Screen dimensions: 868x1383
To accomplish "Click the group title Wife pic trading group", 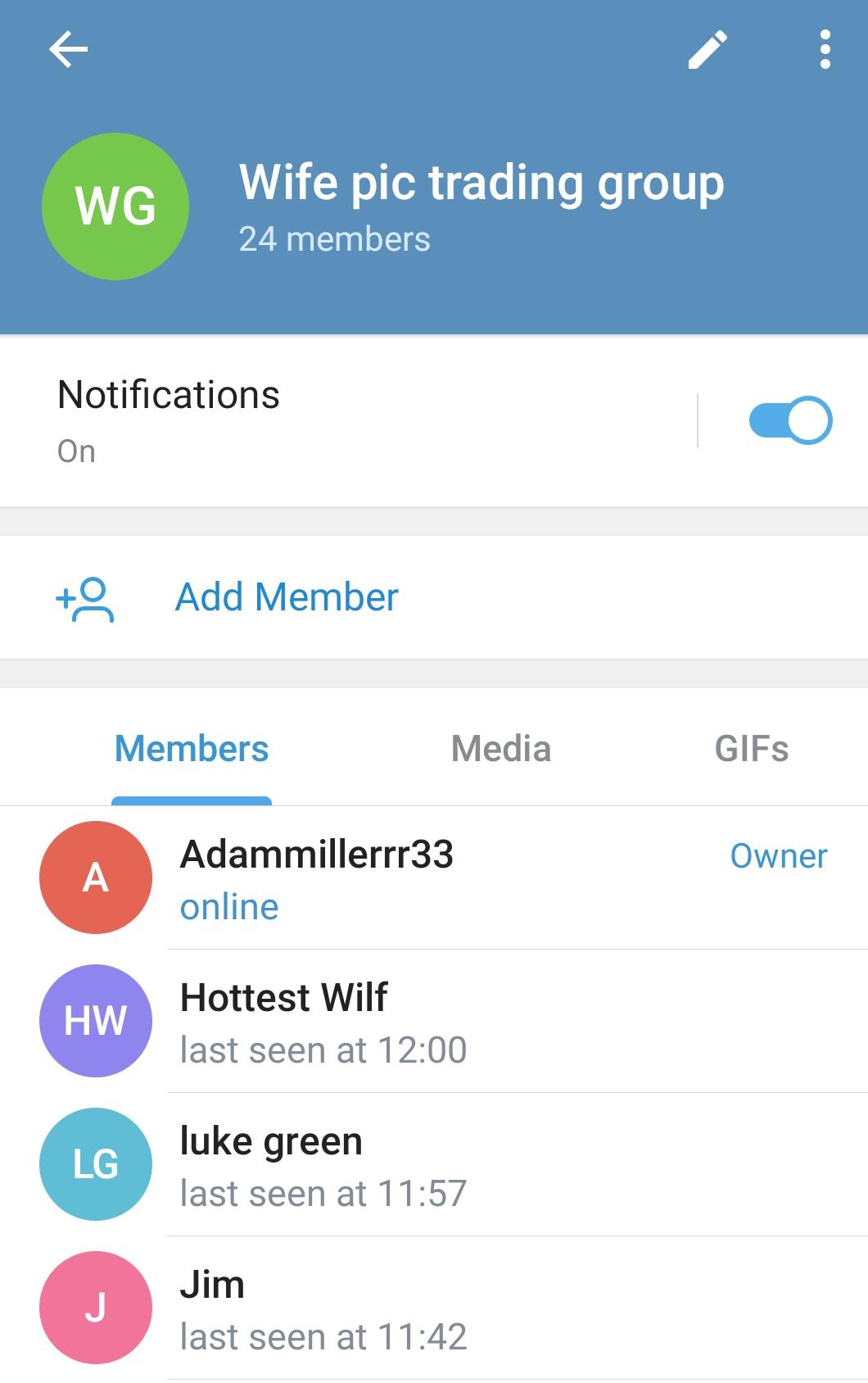I will point(481,182).
